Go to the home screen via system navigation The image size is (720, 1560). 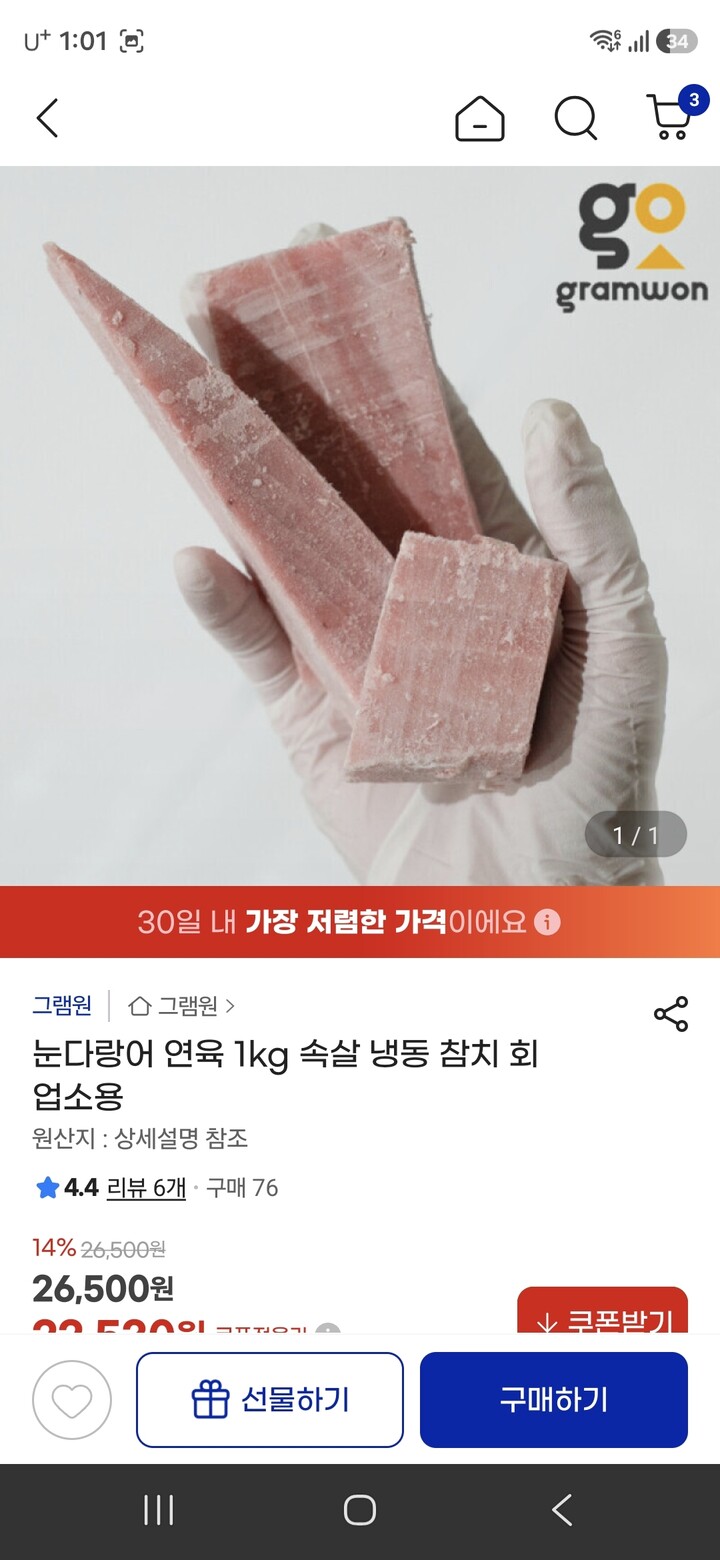click(x=360, y=1510)
